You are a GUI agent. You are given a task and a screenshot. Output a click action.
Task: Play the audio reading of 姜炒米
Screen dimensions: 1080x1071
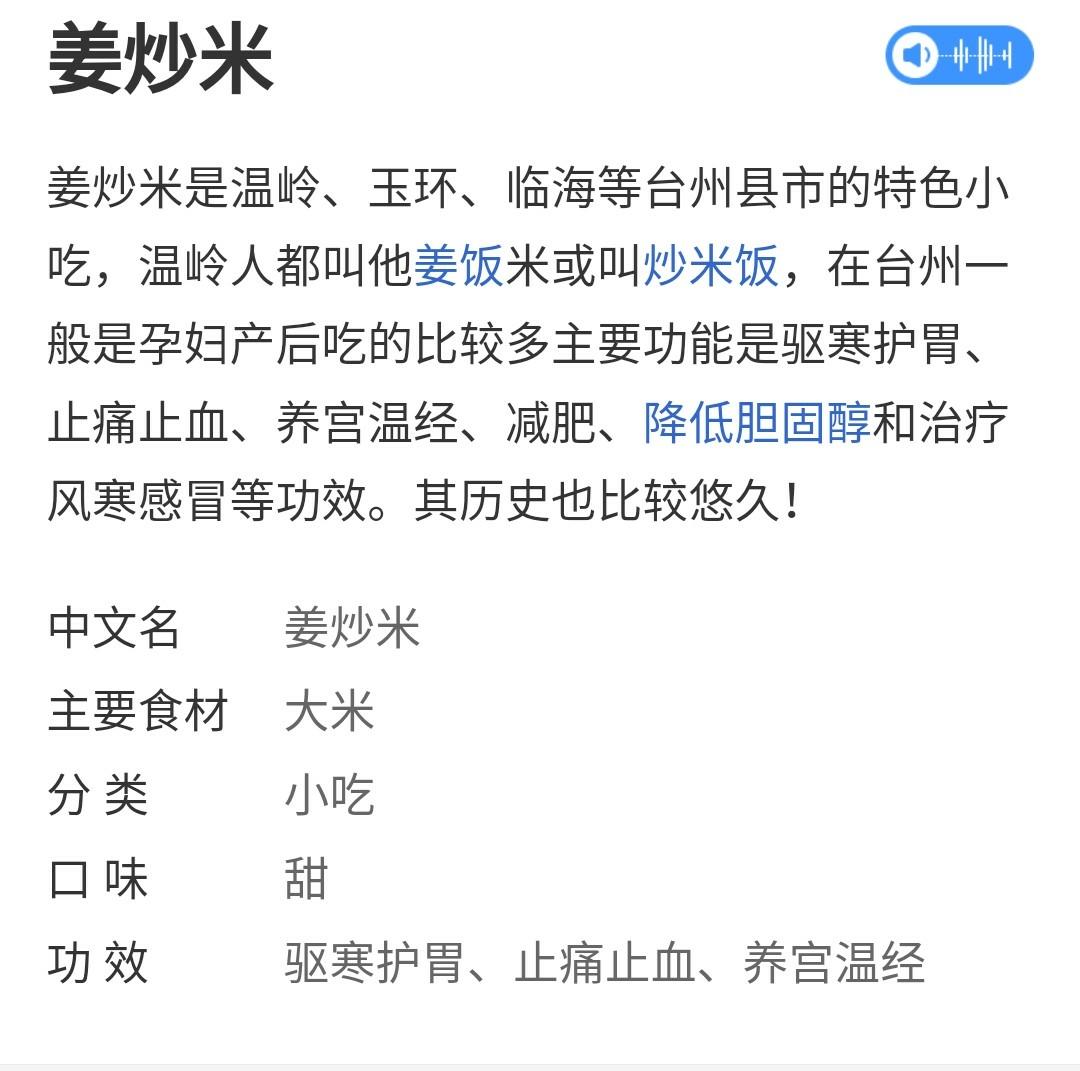[x=959, y=55]
